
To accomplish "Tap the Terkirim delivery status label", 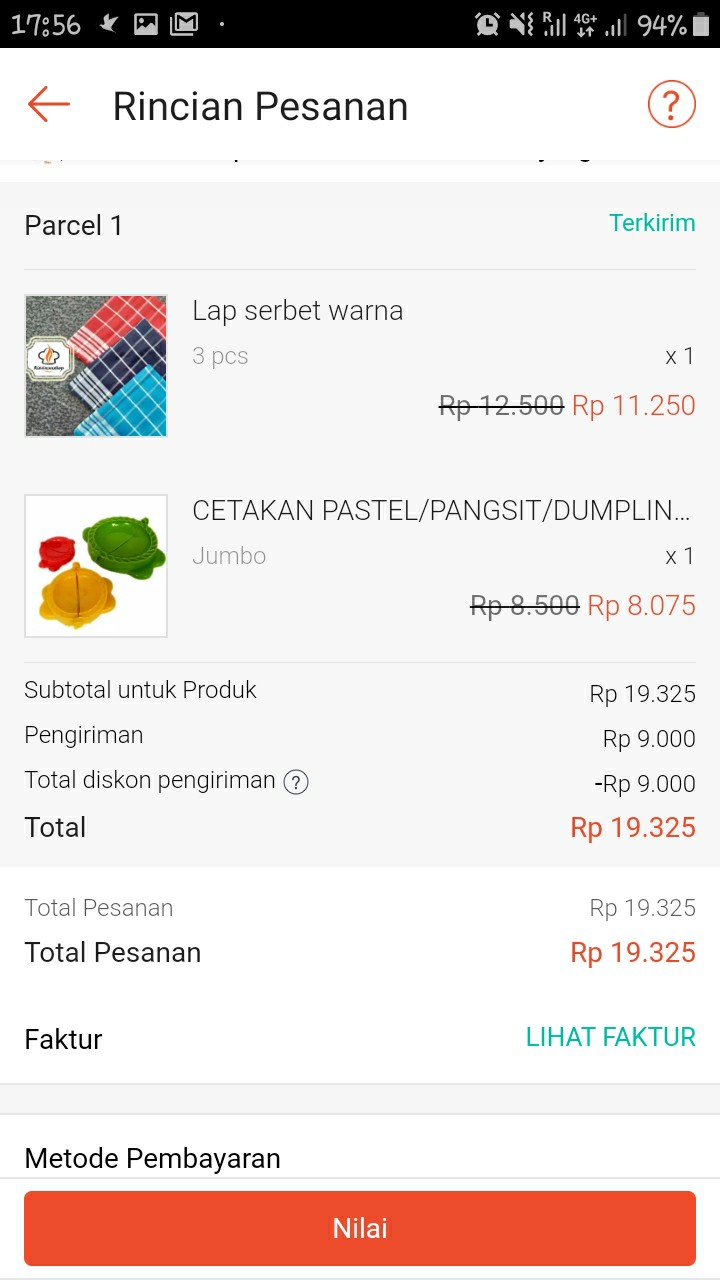I will (x=652, y=223).
